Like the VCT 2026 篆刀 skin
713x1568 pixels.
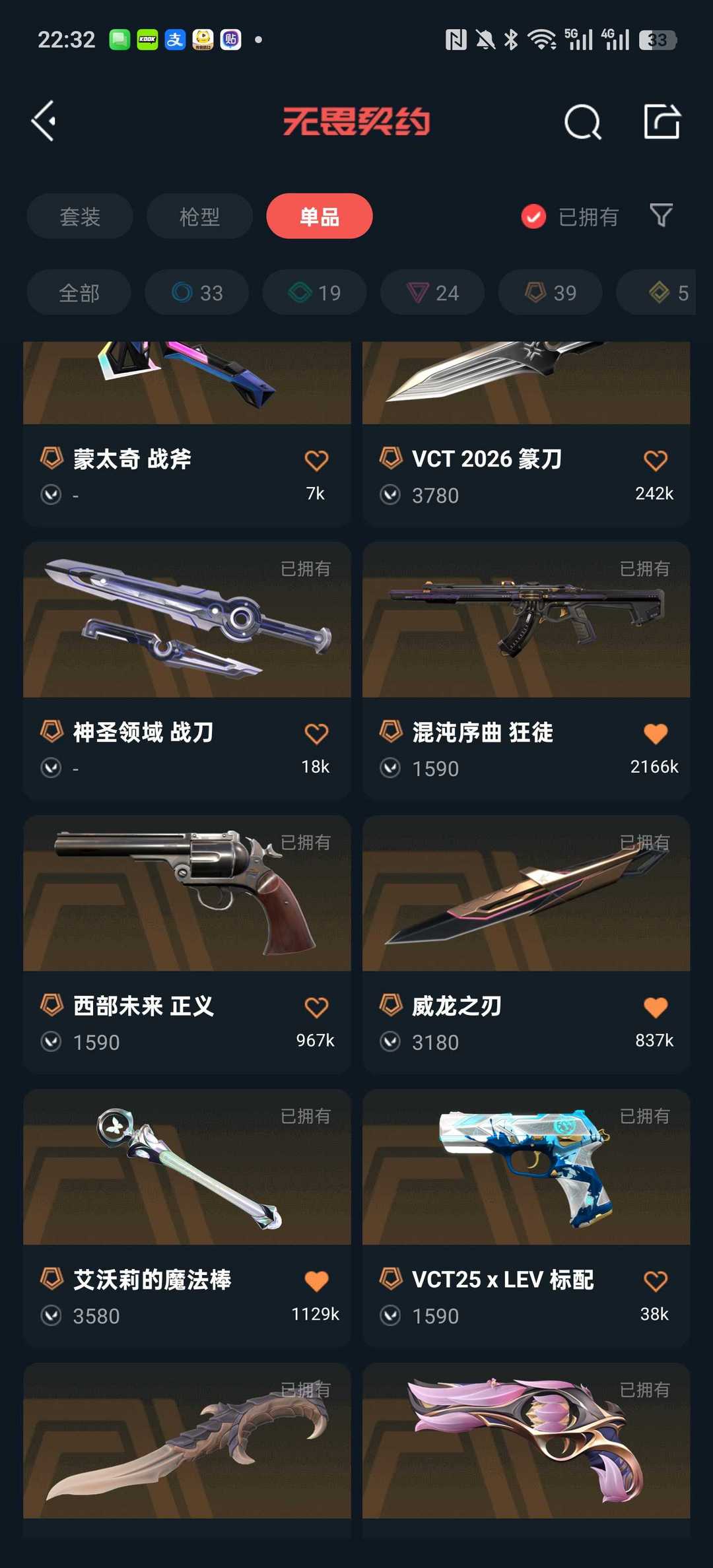pyautogui.click(x=655, y=460)
